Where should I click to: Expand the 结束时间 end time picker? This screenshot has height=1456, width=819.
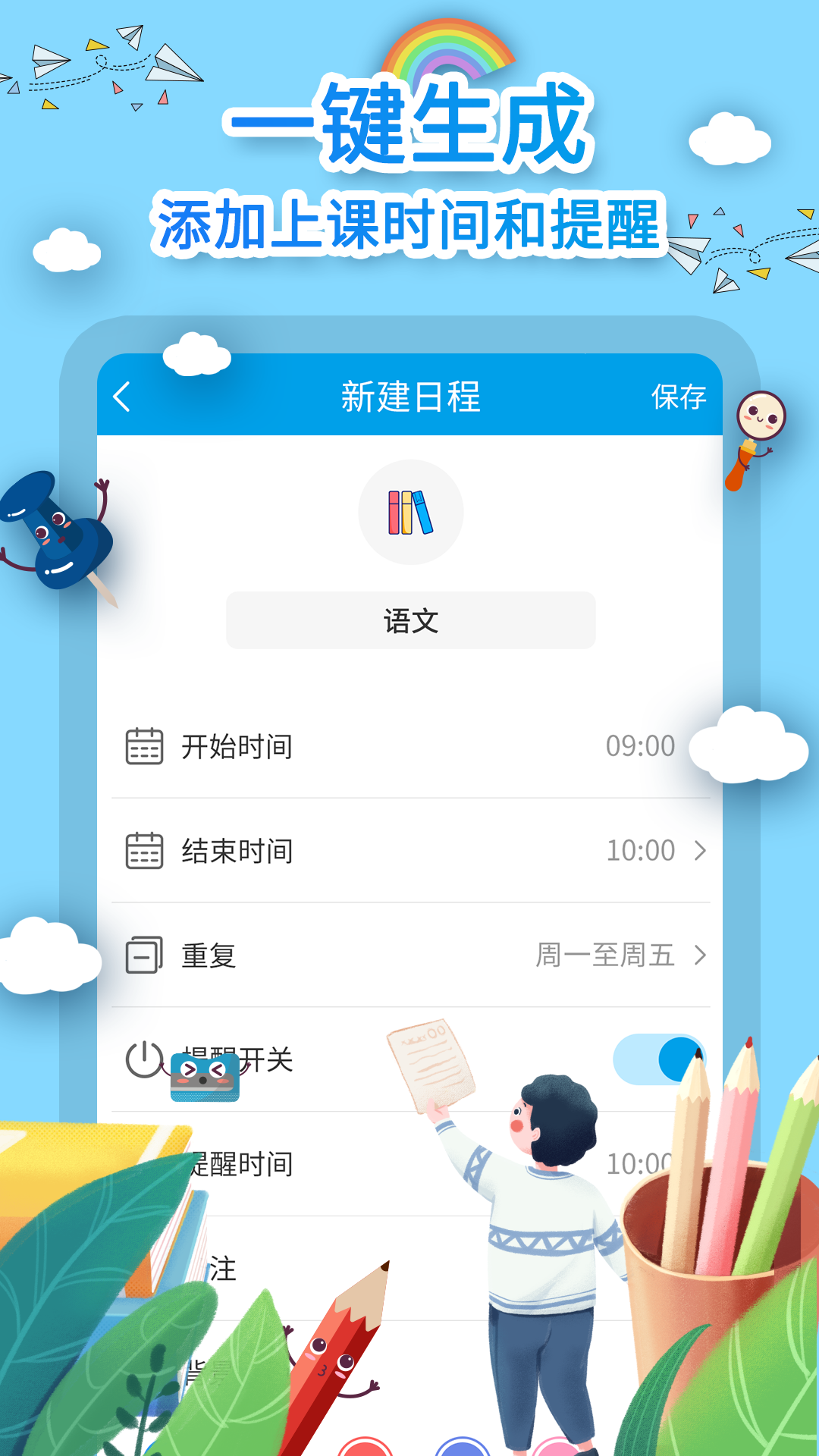click(409, 851)
